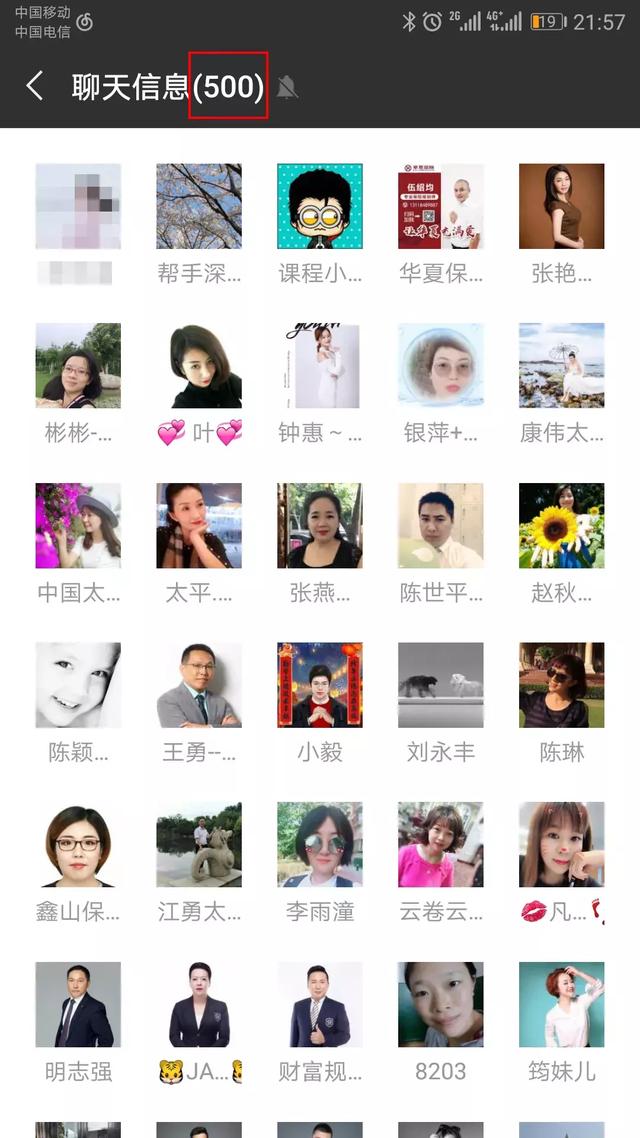Select member 中国太... avatar
This screenshot has height=1138, width=640.
coord(78,525)
